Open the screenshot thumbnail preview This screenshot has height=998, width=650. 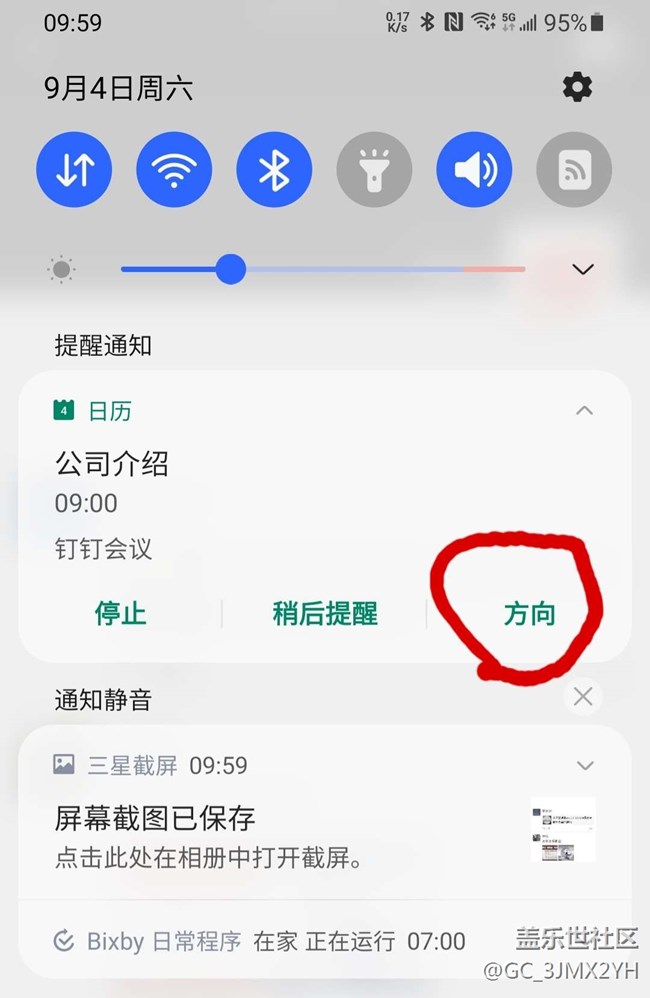click(x=563, y=830)
